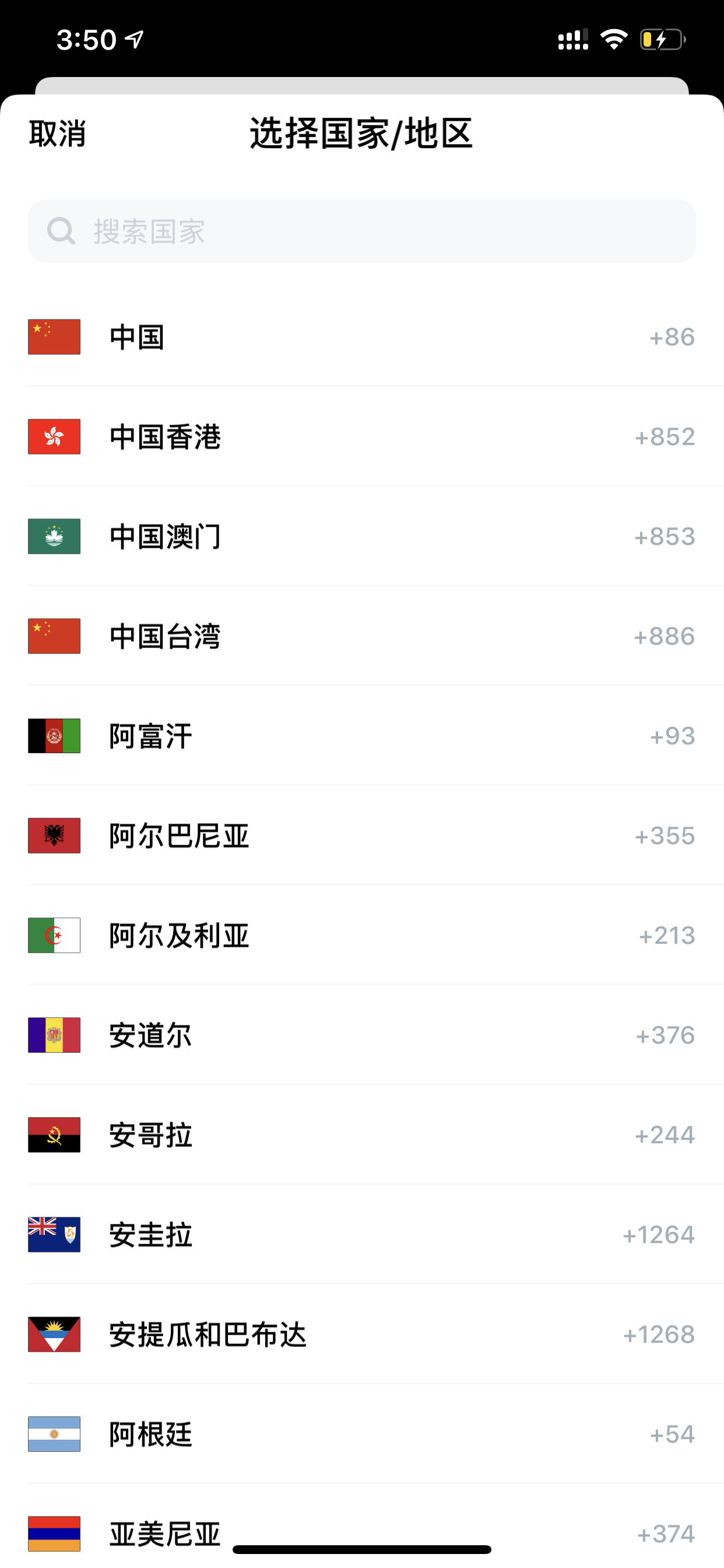The width and height of the screenshot is (724, 1568).
Task: Choose 中国香港 +852
Action: [362, 436]
